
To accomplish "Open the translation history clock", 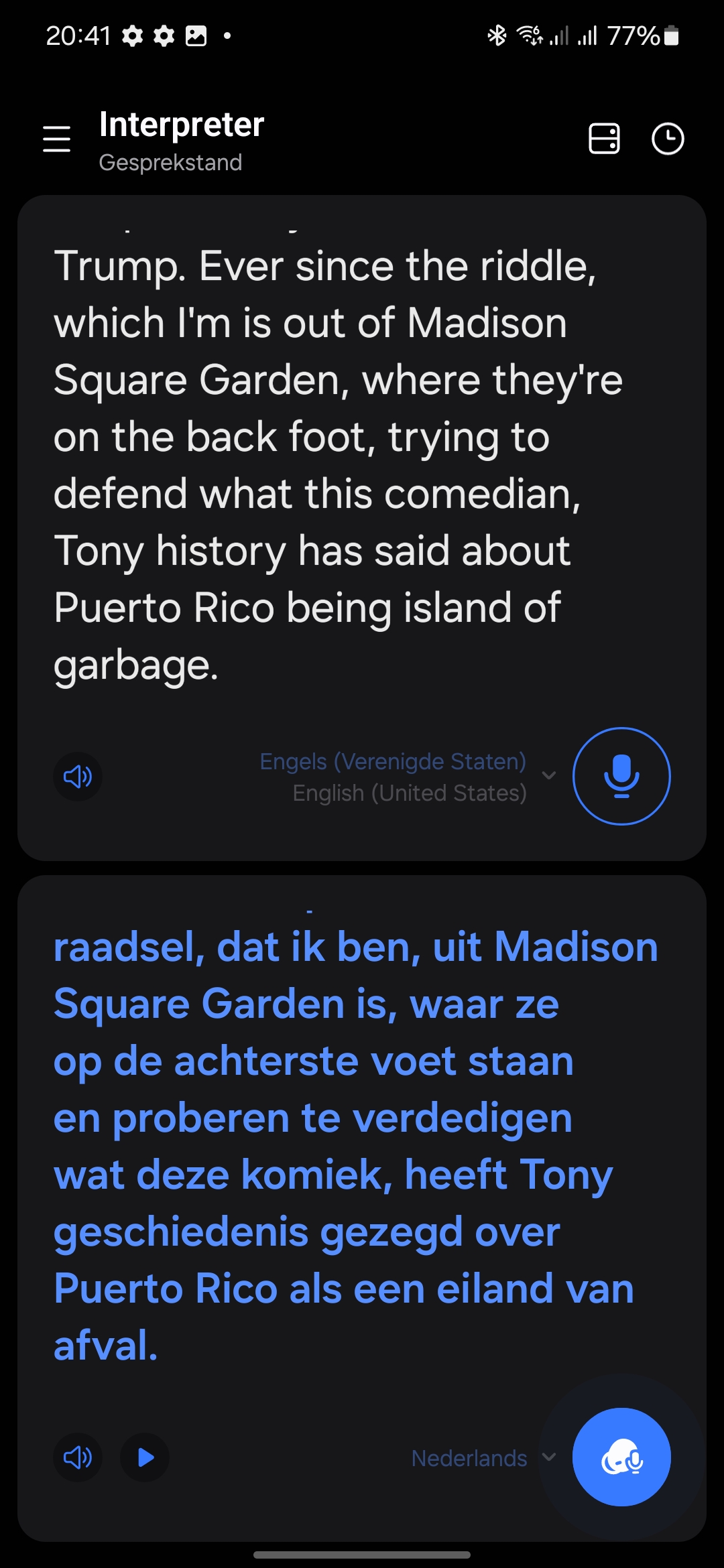I will click(668, 139).
